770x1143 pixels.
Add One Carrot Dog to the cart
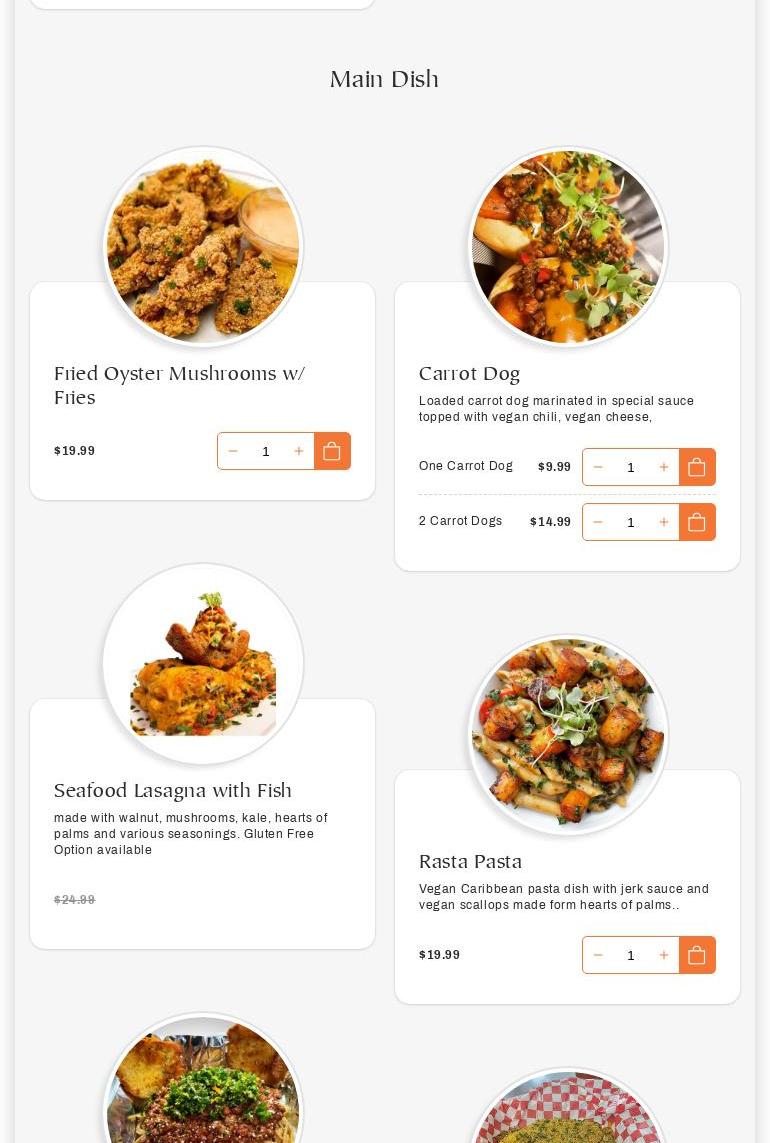tap(697, 467)
